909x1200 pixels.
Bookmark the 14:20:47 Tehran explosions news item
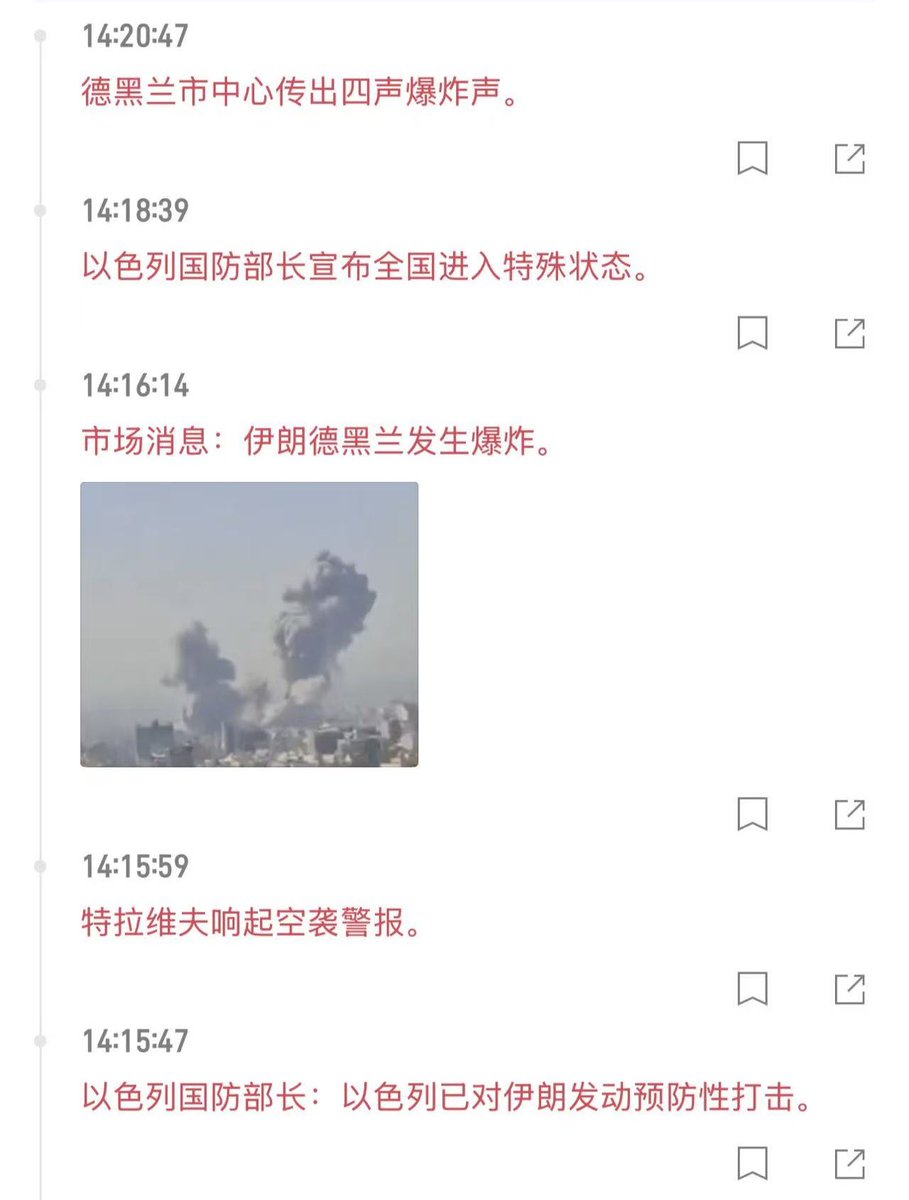(752, 158)
